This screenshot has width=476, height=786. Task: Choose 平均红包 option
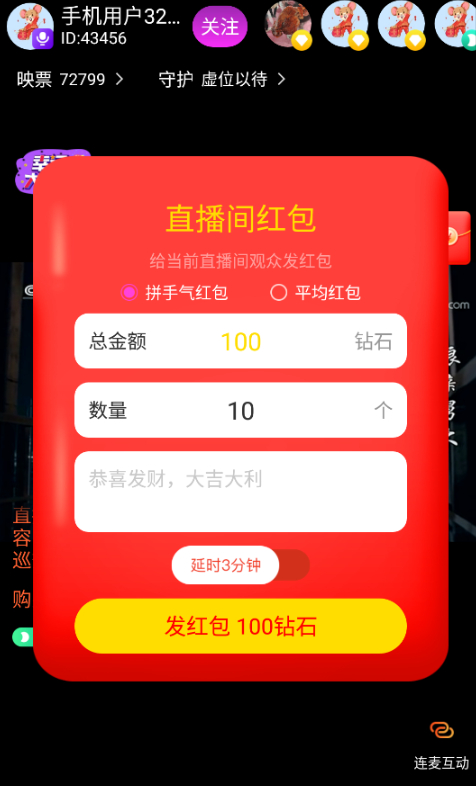pyautogui.click(x=315, y=292)
